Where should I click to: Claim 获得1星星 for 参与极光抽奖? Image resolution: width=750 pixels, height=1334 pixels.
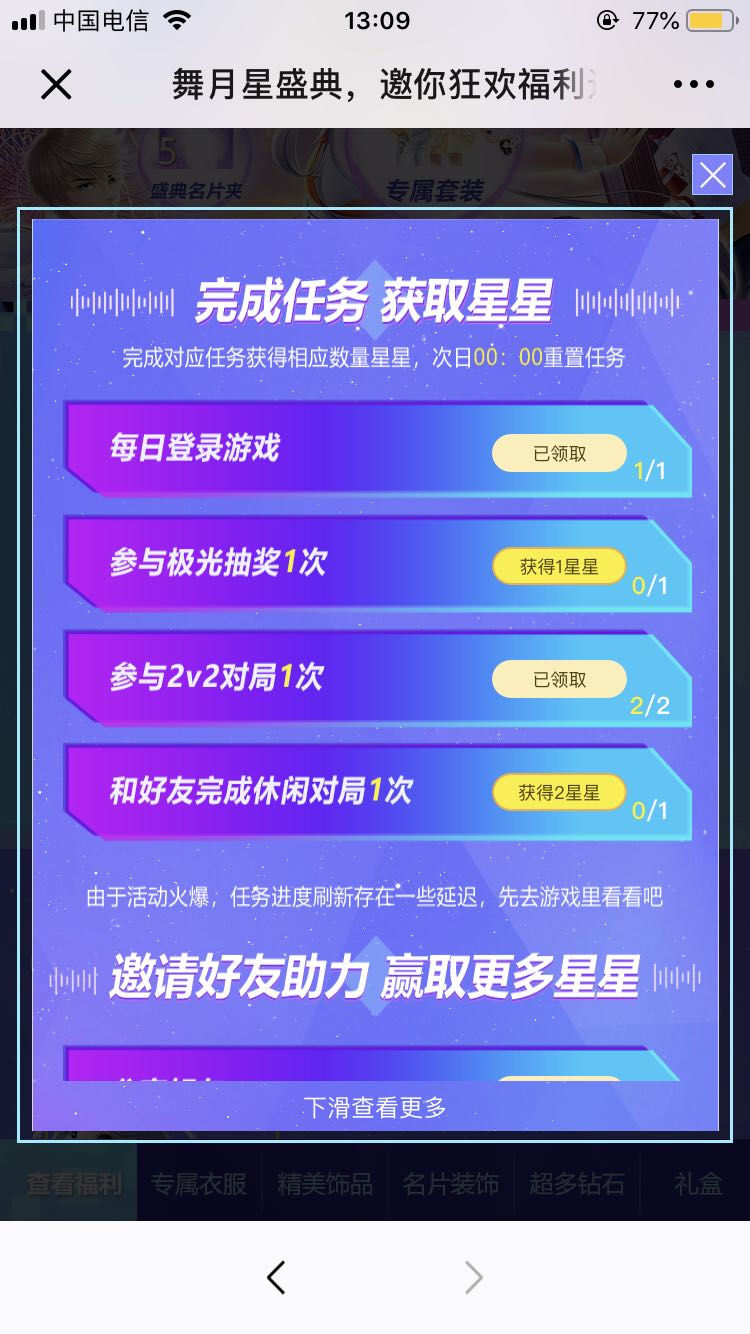tap(559, 567)
